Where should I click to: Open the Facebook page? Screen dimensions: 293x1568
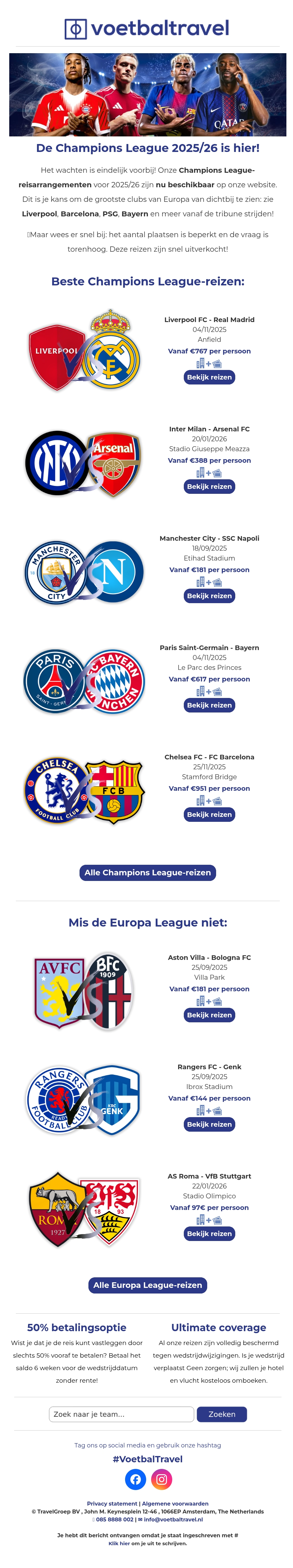pos(135,1479)
